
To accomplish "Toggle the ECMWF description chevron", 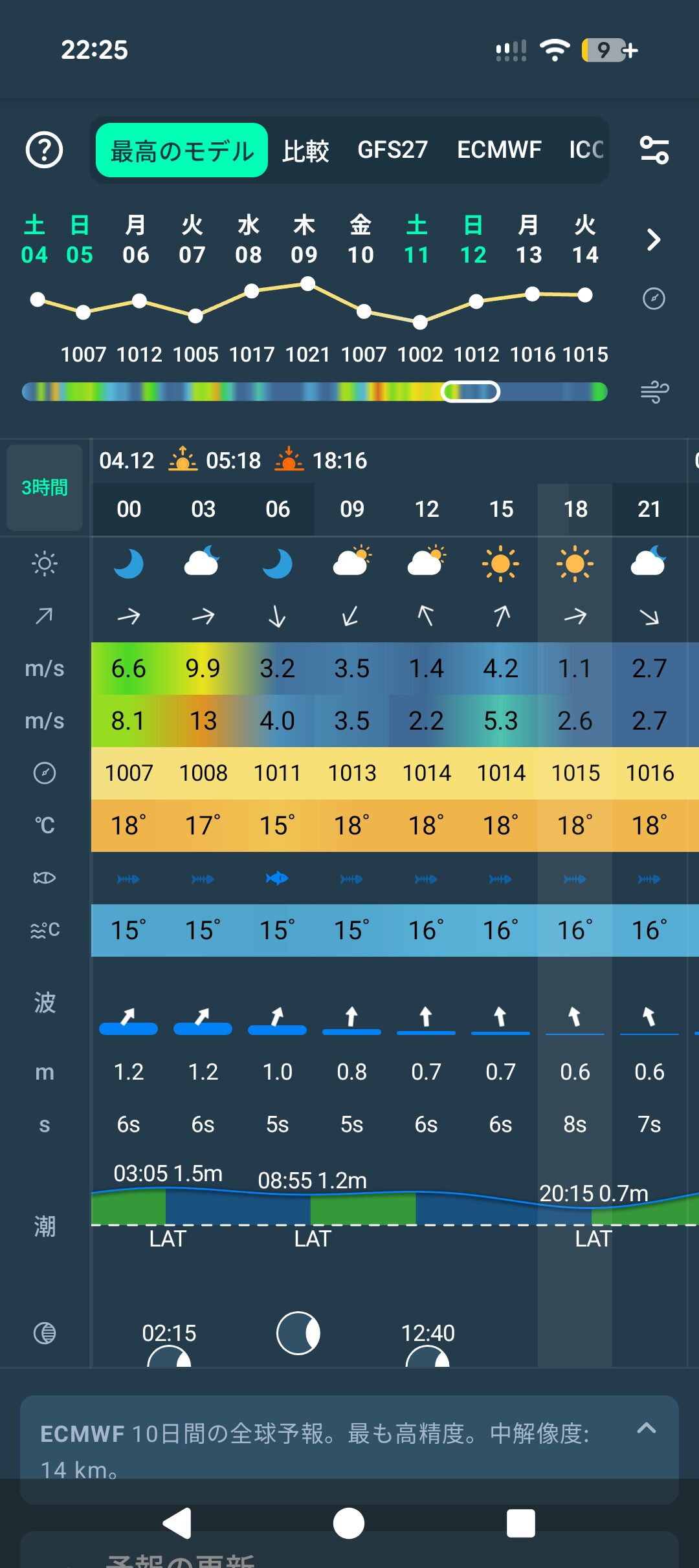I will pyautogui.click(x=647, y=1429).
